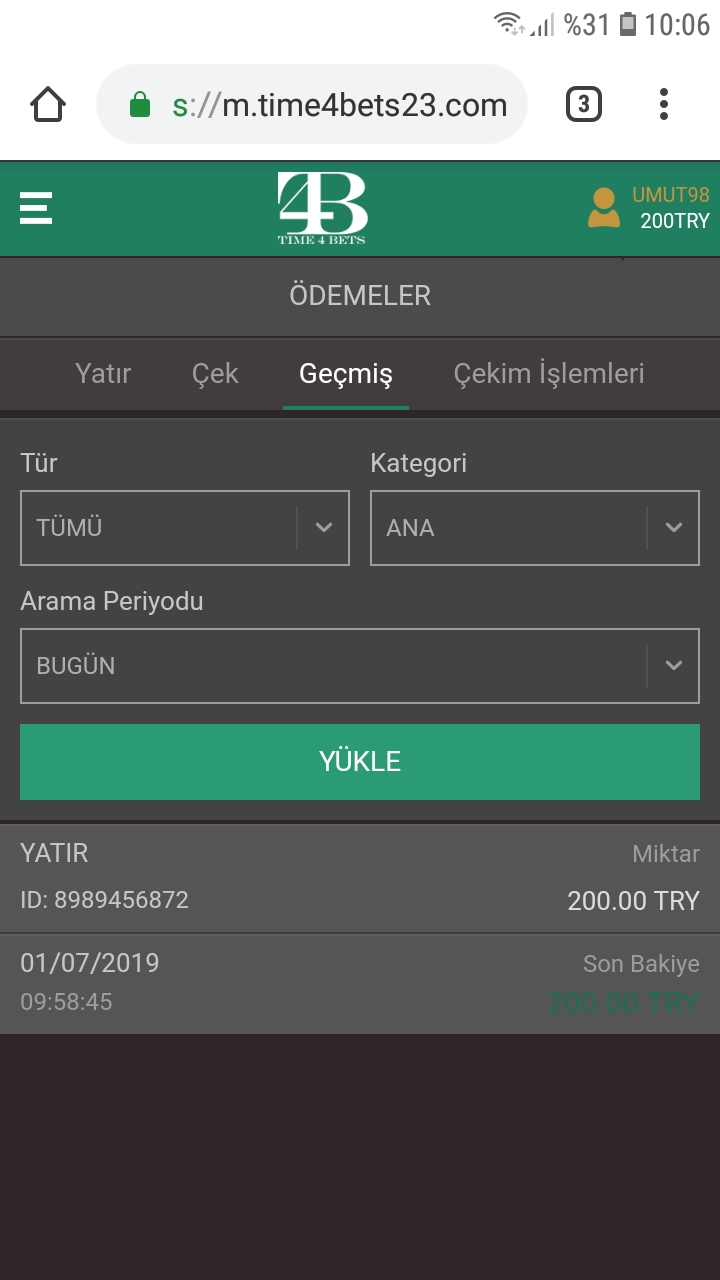Expand the Tür dropdown showing TÜMÜ

pos(185,528)
